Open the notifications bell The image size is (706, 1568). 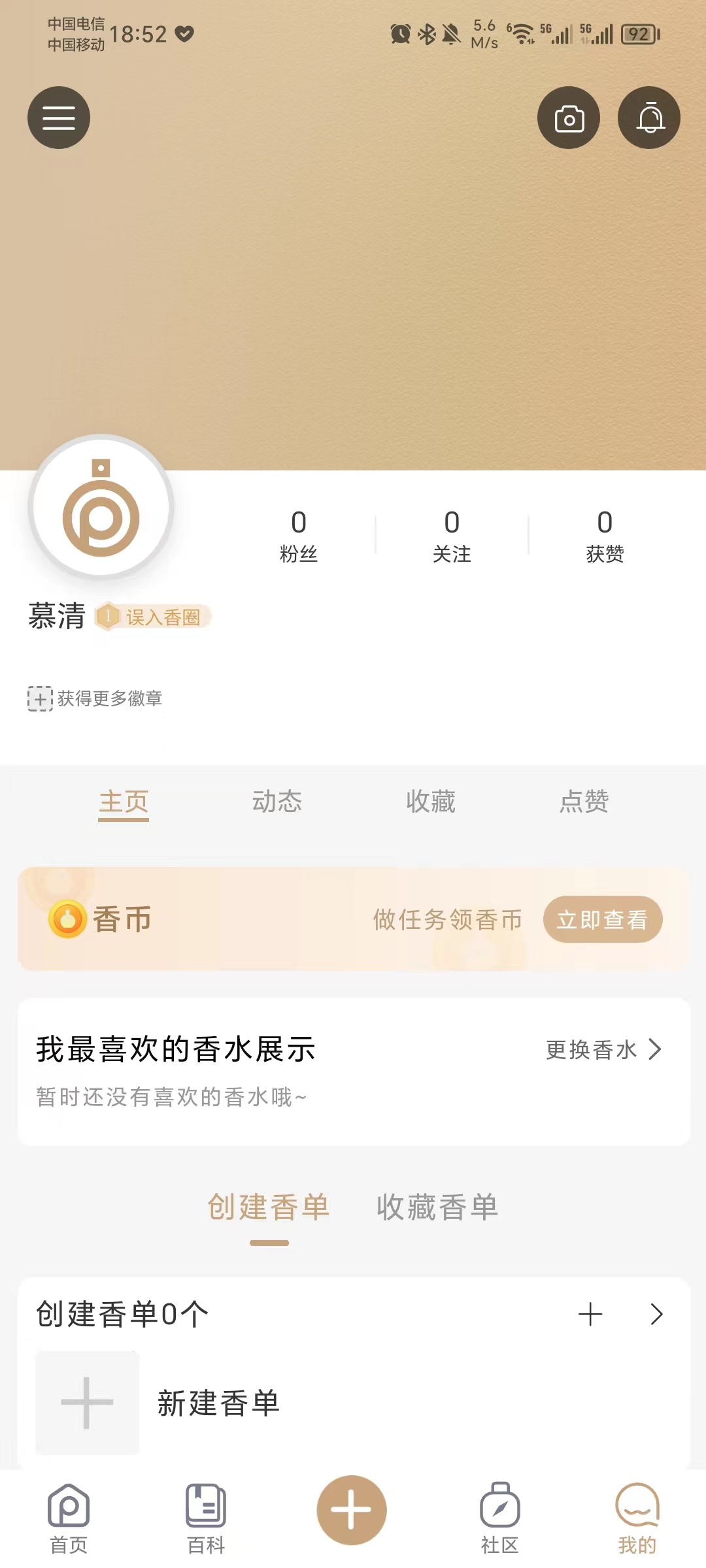pyautogui.click(x=649, y=118)
